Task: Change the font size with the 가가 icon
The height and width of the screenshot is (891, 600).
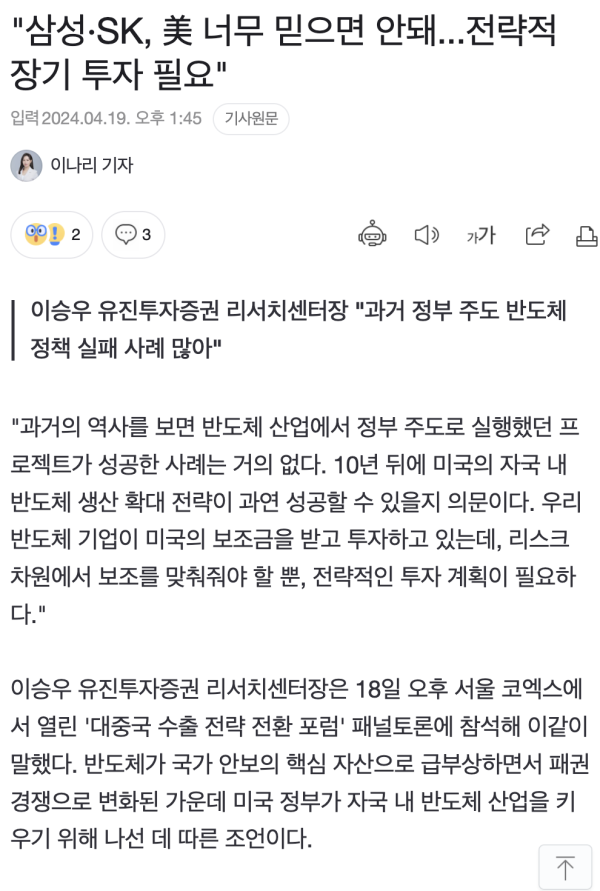Action: click(481, 235)
